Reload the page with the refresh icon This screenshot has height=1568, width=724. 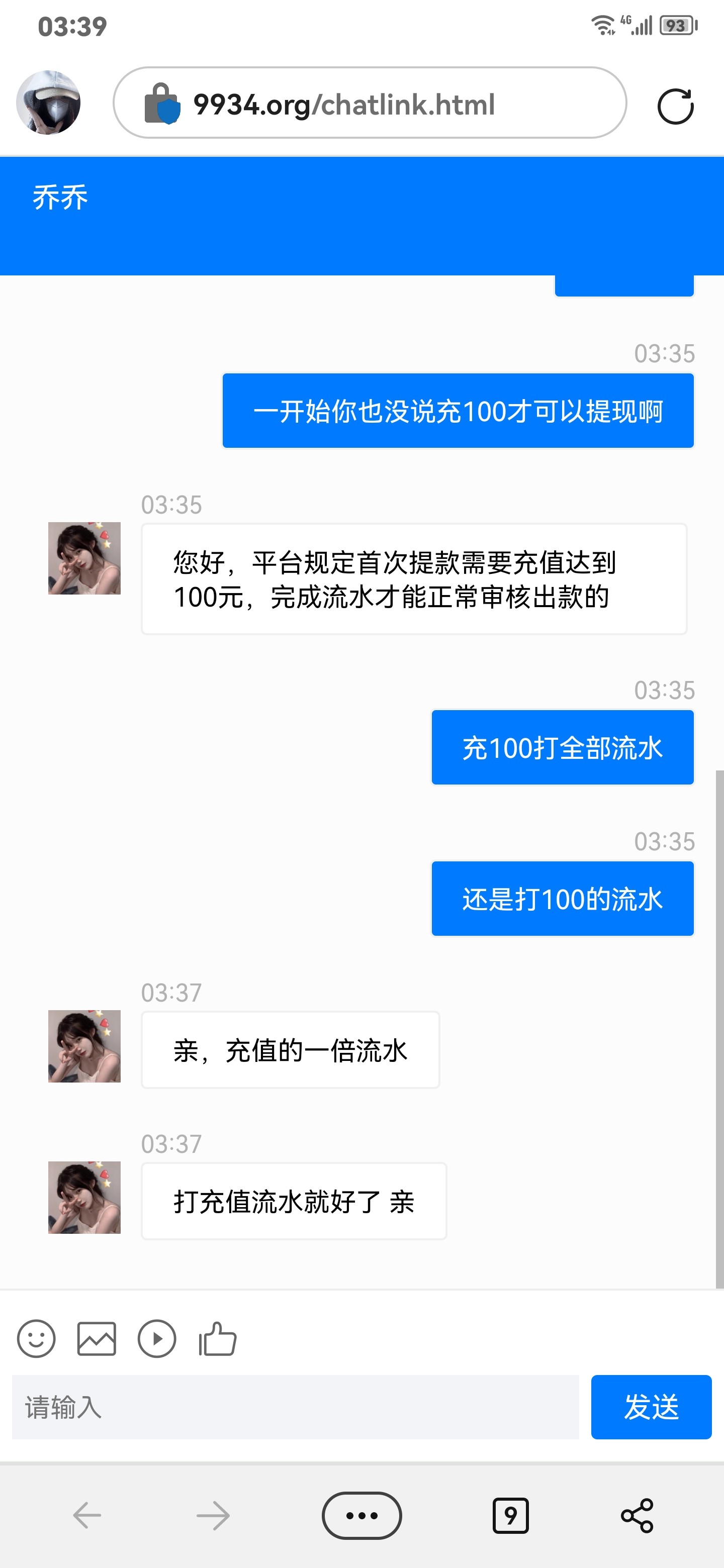pos(675,106)
